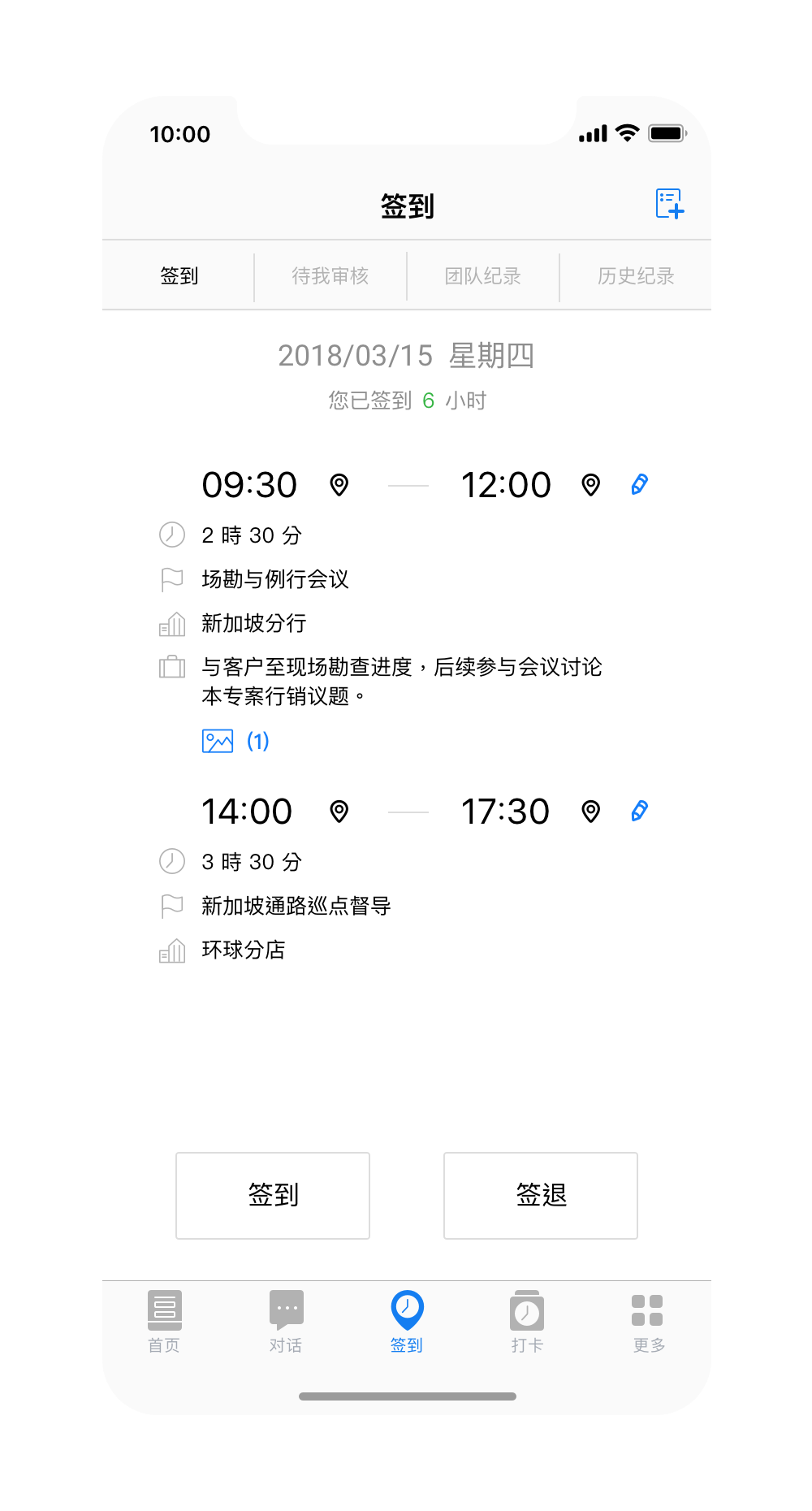Image resolution: width=812 pixels, height=1511 pixels.
Task: Open the 12:00 check-out location pin
Action: click(591, 485)
